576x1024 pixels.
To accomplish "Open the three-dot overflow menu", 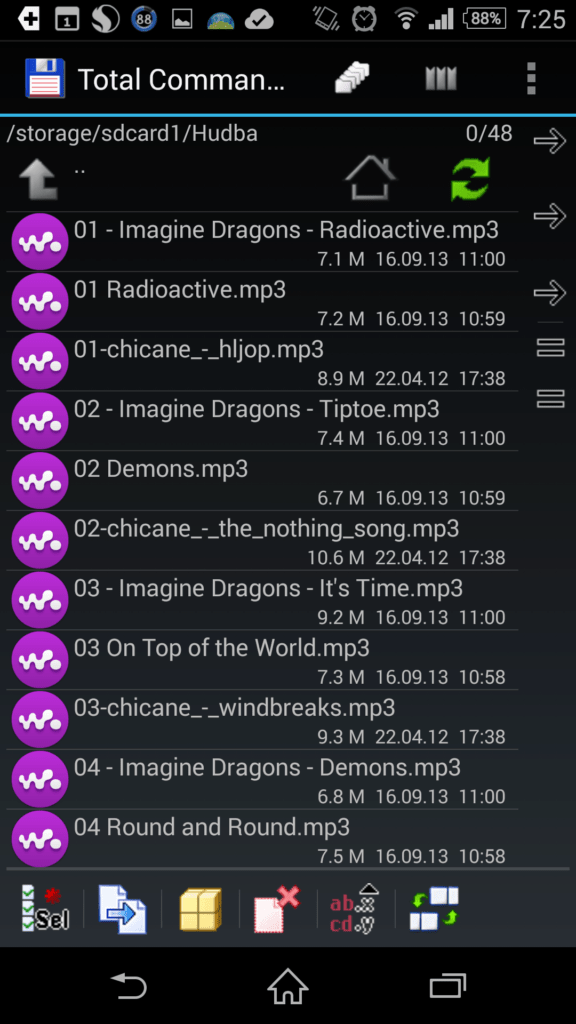I will click(531, 79).
